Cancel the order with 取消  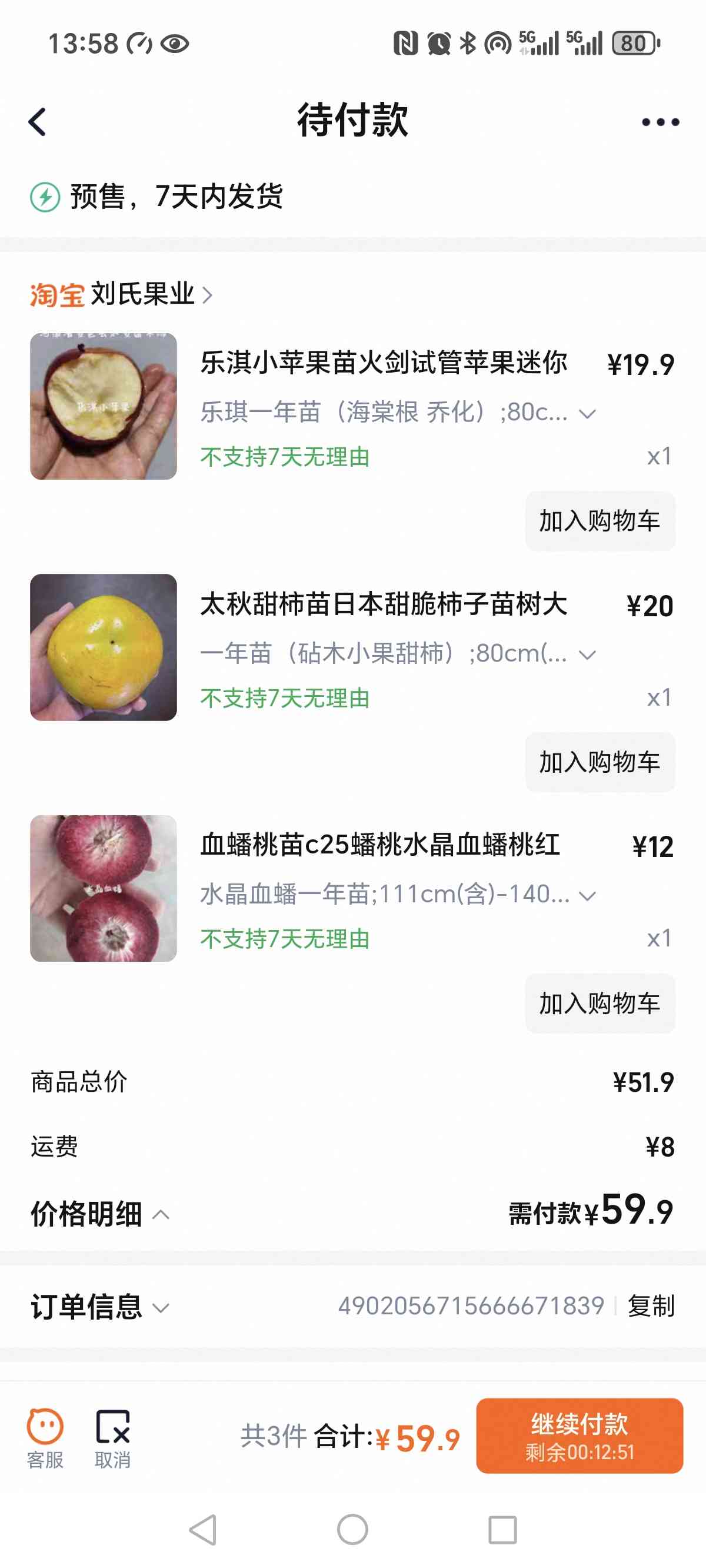pyautogui.click(x=112, y=1438)
